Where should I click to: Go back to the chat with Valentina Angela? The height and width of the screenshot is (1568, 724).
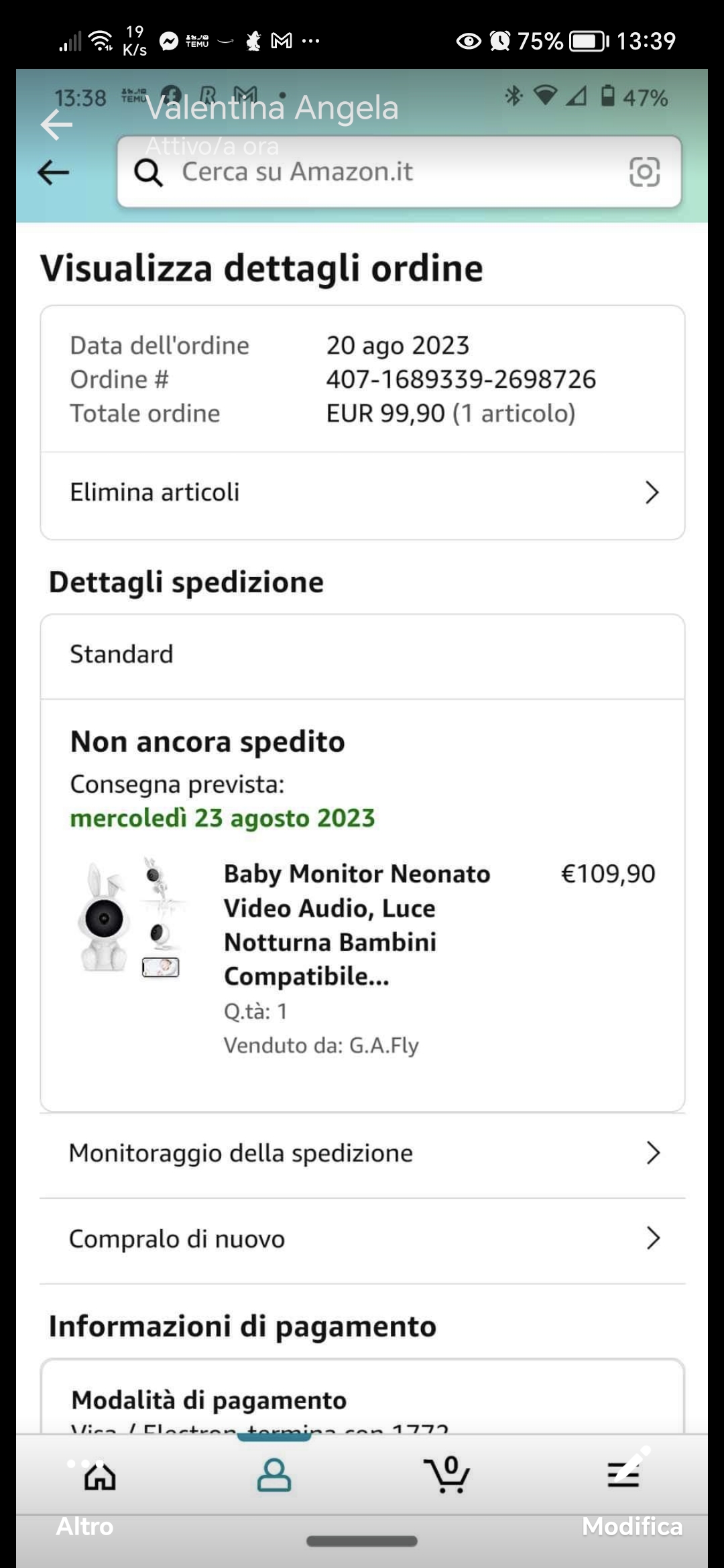[56, 125]
